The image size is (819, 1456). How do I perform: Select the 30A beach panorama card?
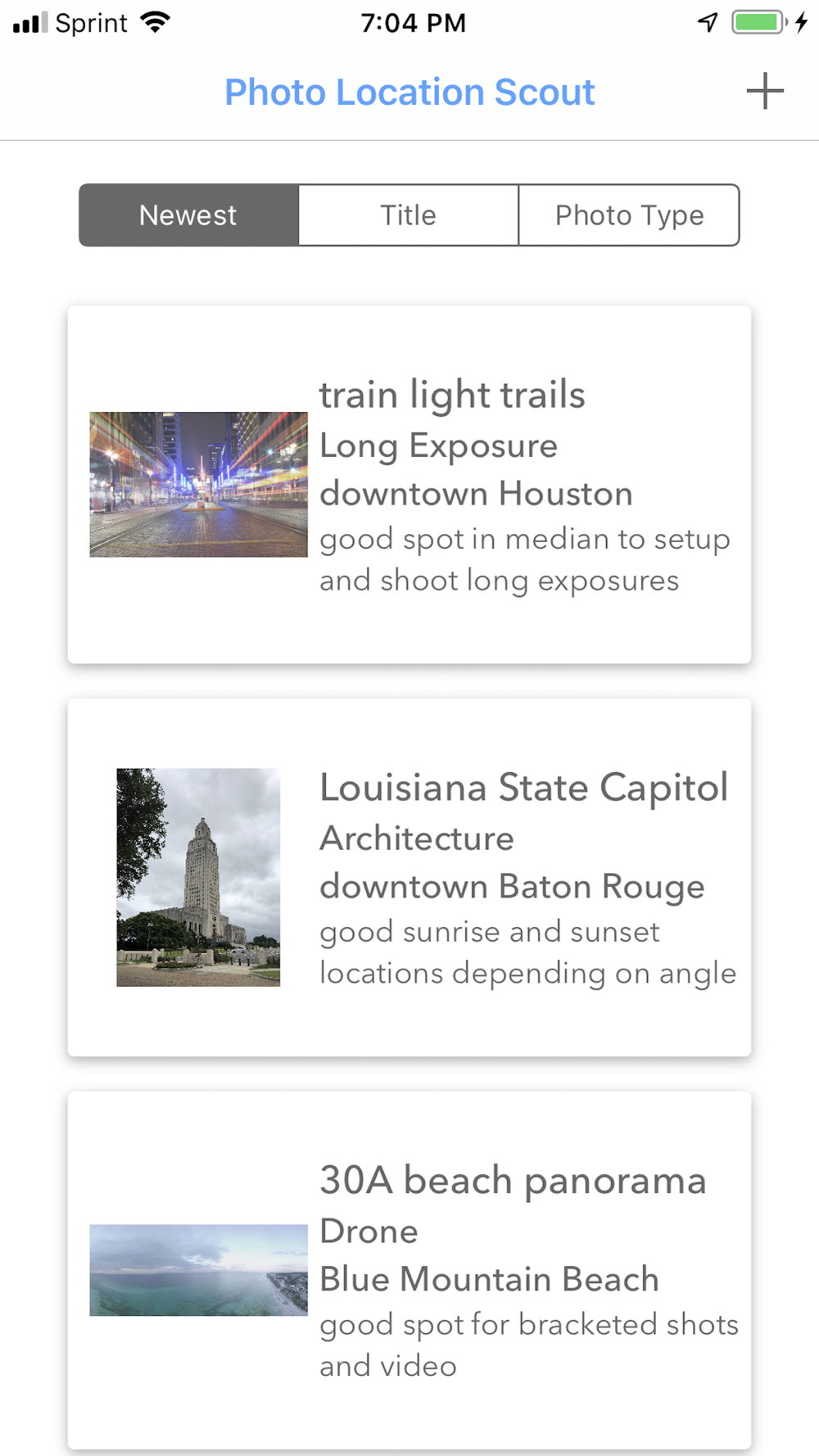409,1270
